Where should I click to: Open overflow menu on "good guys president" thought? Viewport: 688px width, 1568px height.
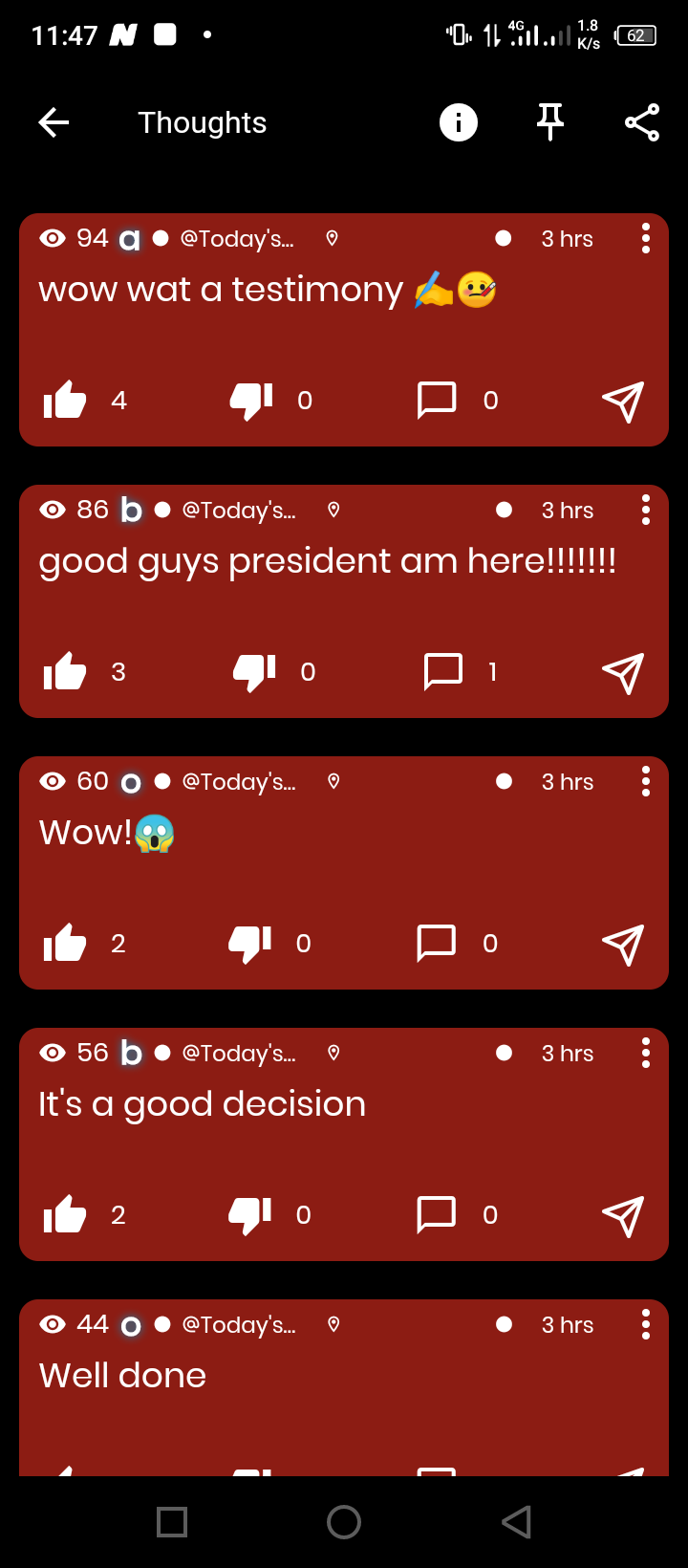pos(646,510)
